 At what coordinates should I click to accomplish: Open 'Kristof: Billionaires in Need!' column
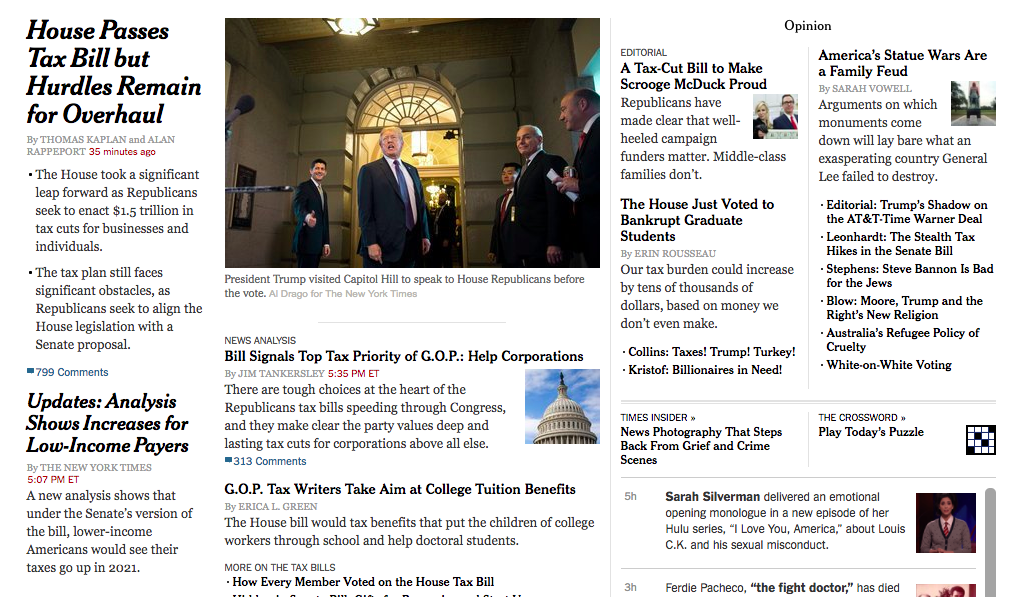[705, 370]
